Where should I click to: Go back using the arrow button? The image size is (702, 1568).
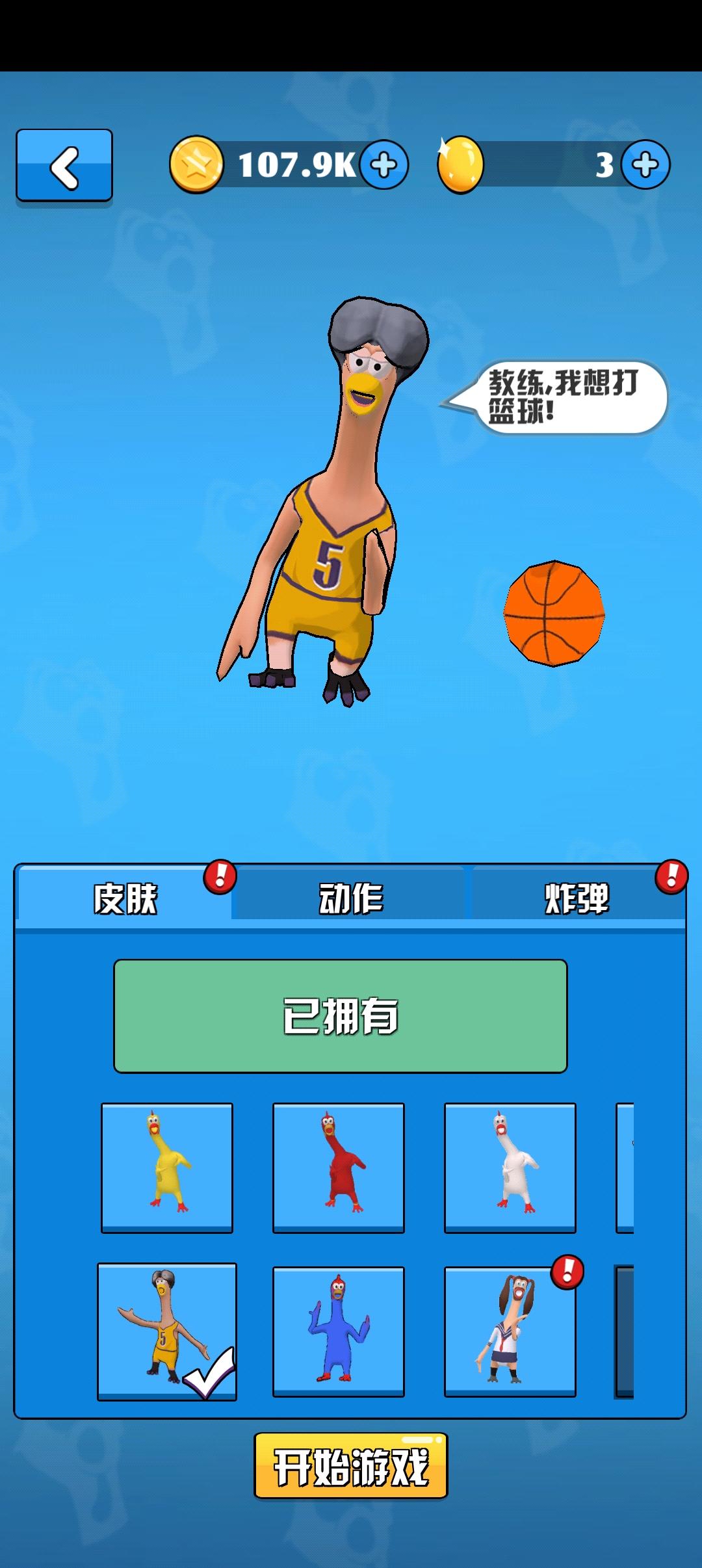point(64,165)
